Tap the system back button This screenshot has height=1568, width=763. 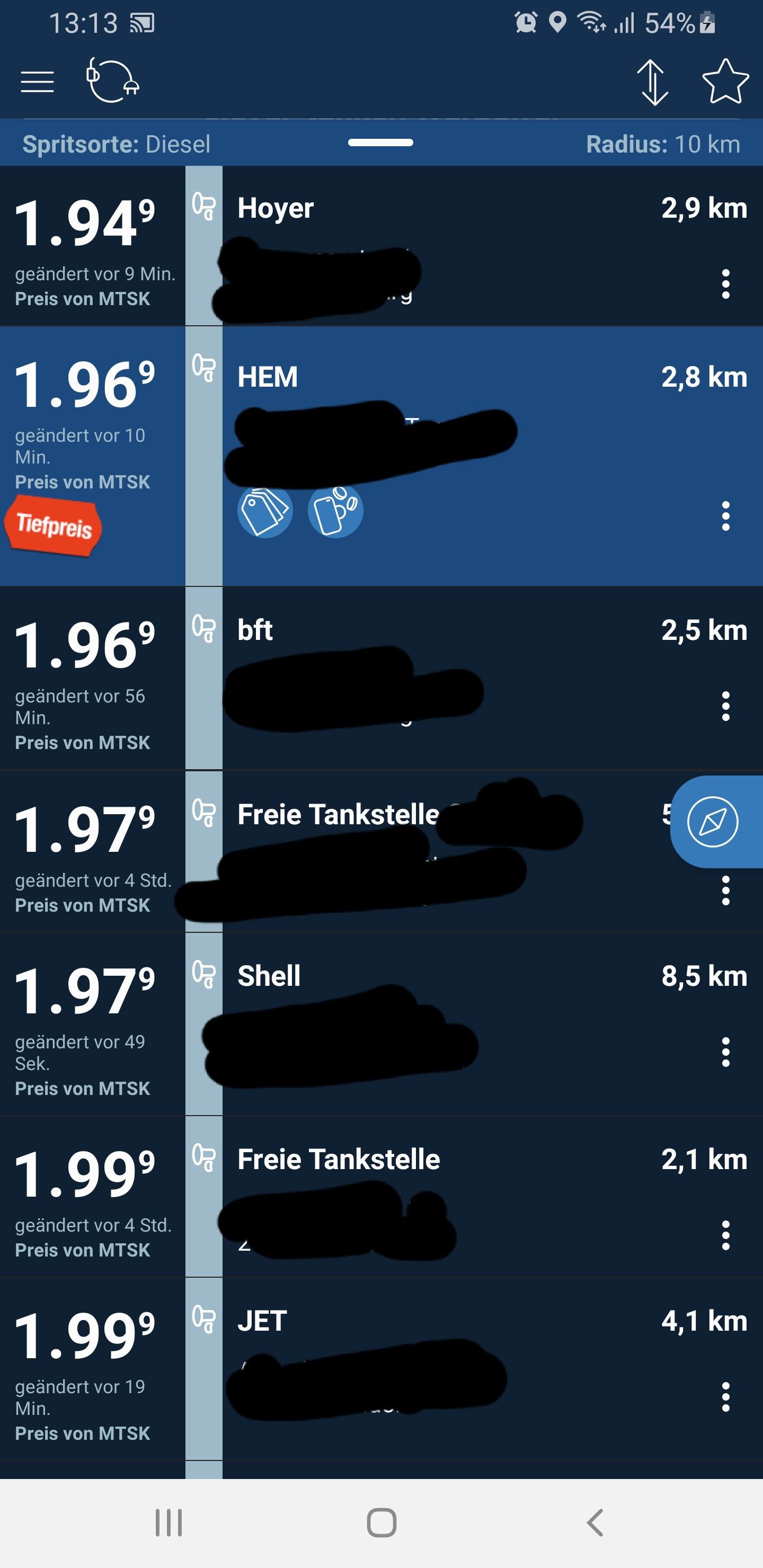(595, 1523)
